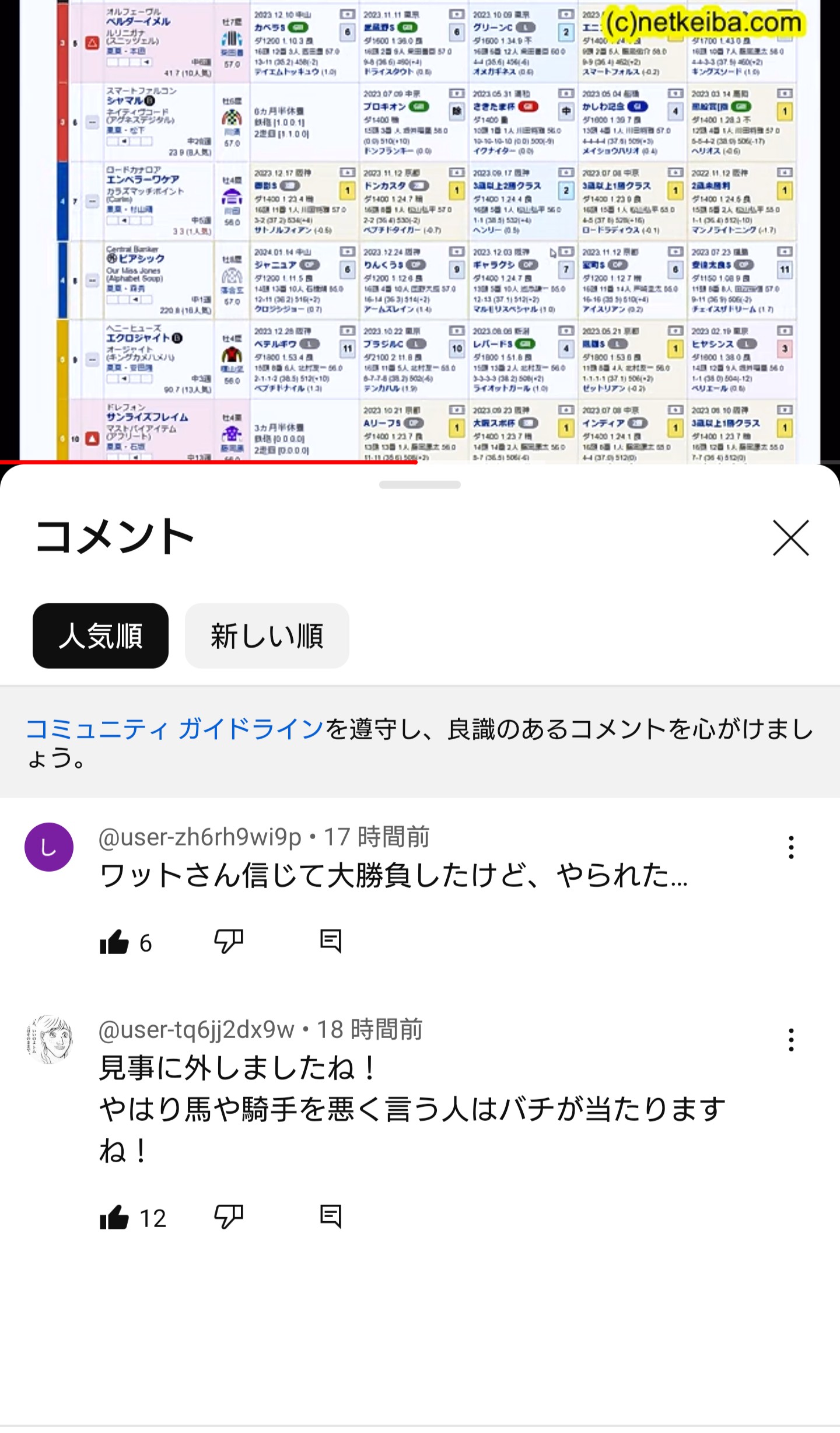
Task: Open @user-zh6rh9wi9p's profile avatar
Action: (49, 847)
